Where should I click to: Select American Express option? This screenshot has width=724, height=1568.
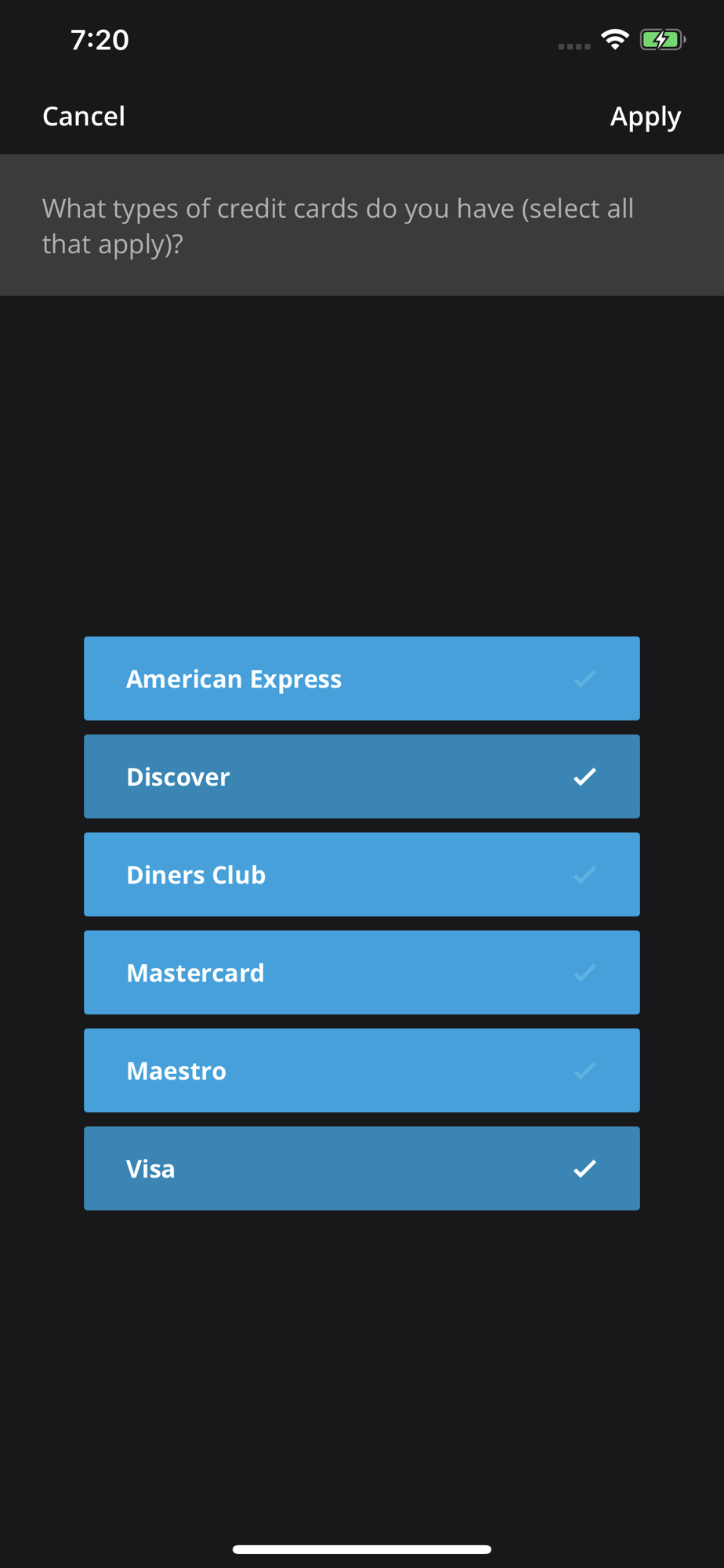[x=362, y=678]
